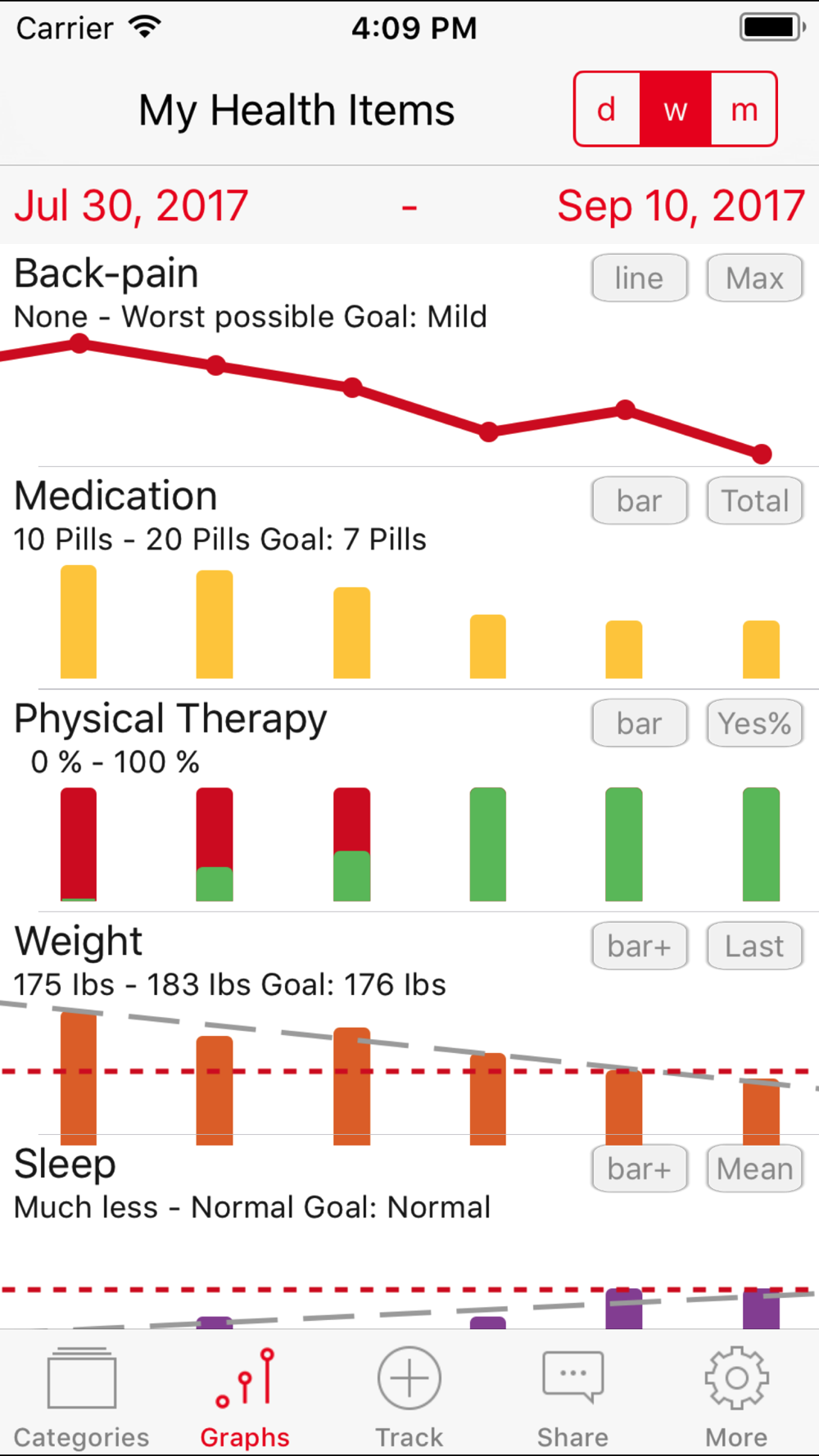
Task: Change Weight 'Last' aggregation
Action: [x=754, y=947]
